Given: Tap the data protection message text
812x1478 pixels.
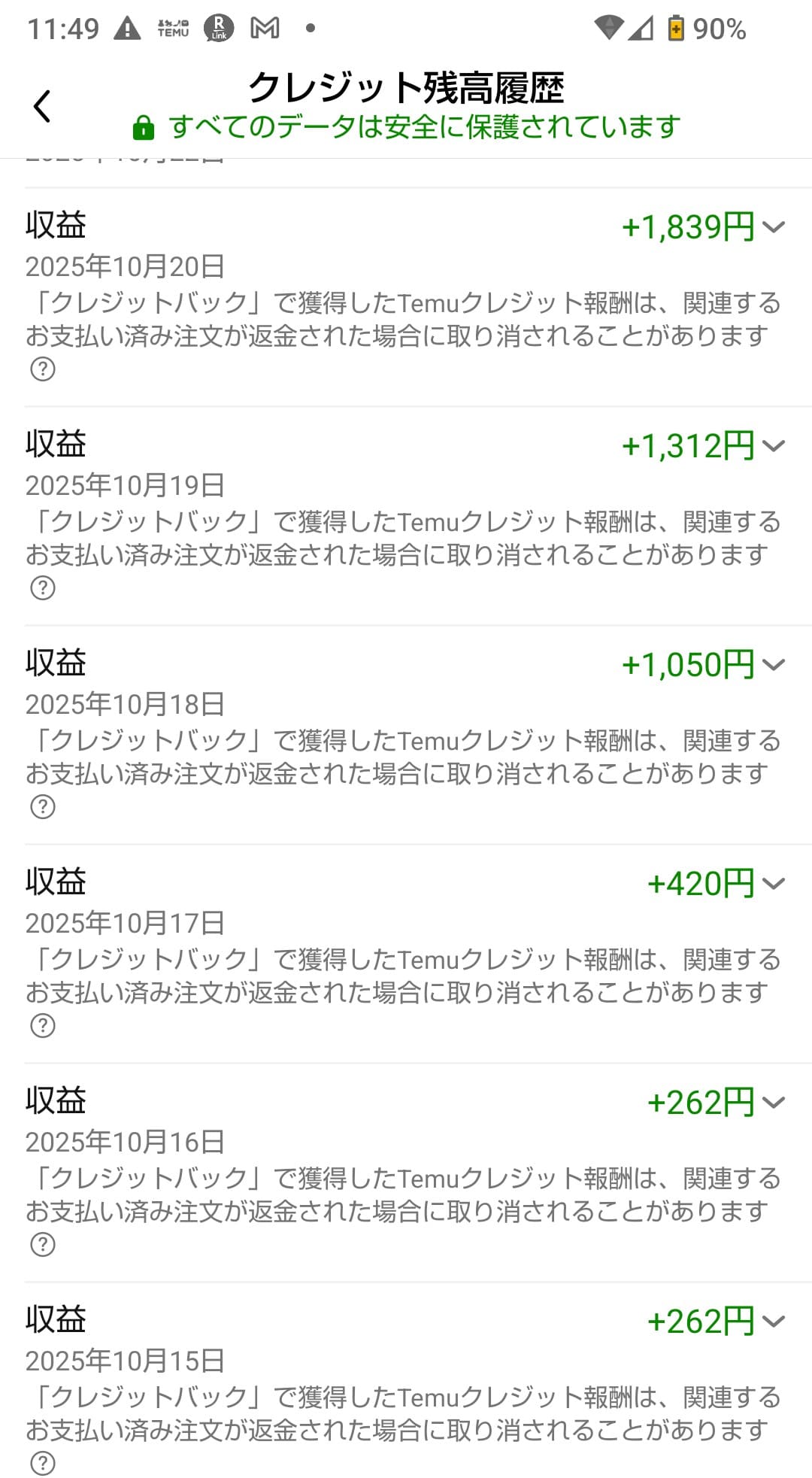Looking at the screenshot, I should pos(423,126).
